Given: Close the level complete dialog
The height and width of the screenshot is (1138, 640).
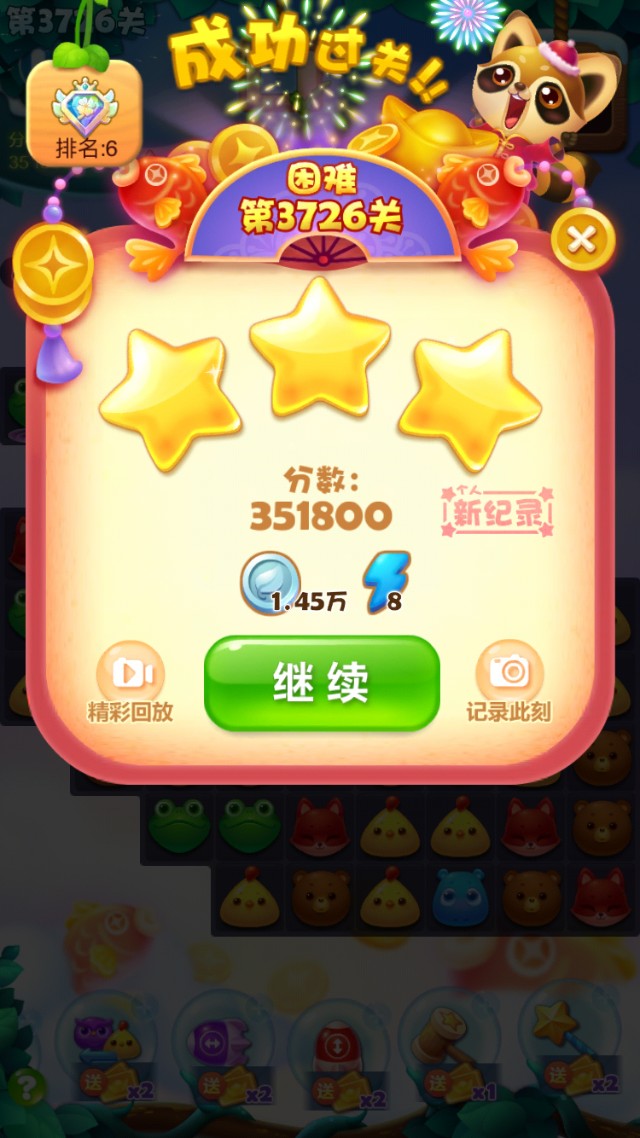Looking at the screenshot, I should point(581,240).
